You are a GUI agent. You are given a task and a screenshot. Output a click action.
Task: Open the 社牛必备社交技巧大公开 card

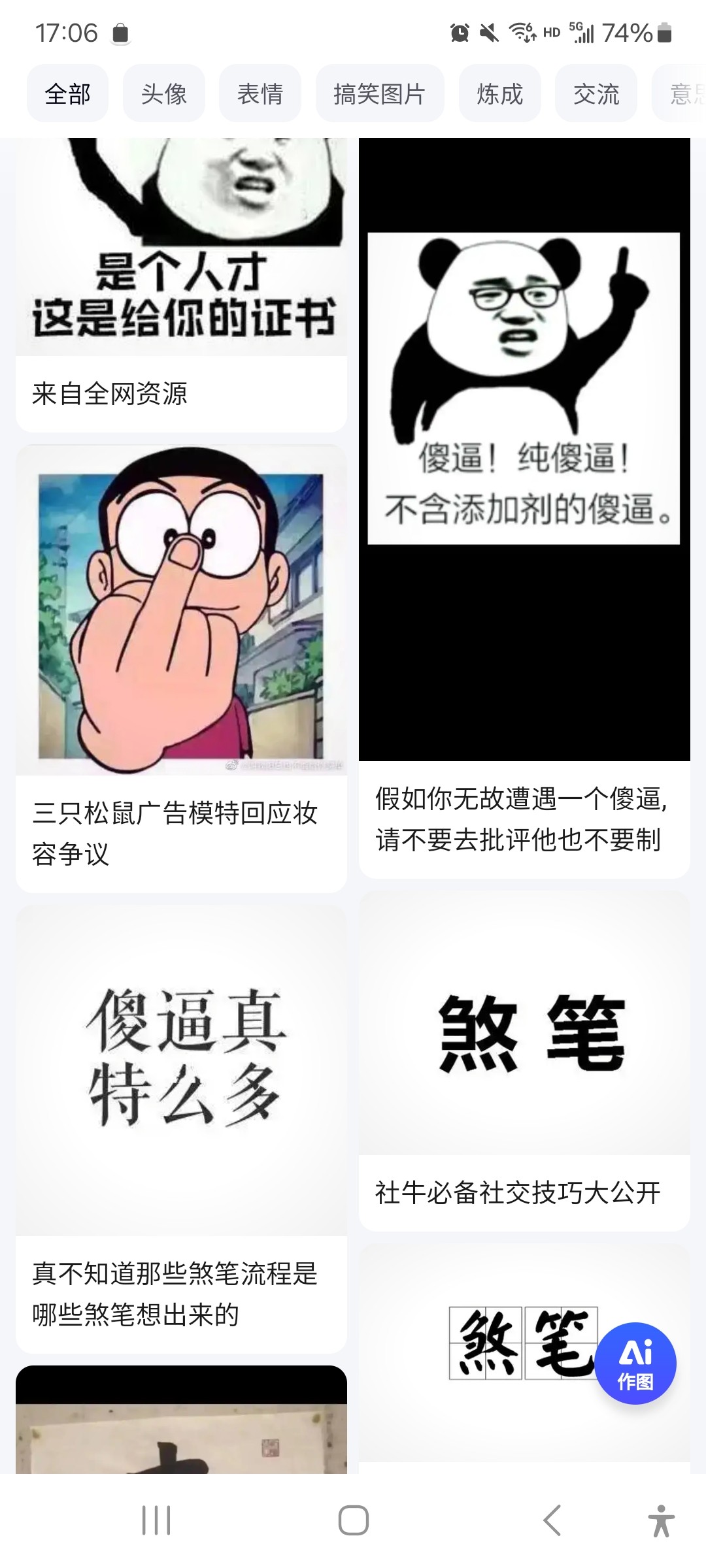[x=524, y=1058]
